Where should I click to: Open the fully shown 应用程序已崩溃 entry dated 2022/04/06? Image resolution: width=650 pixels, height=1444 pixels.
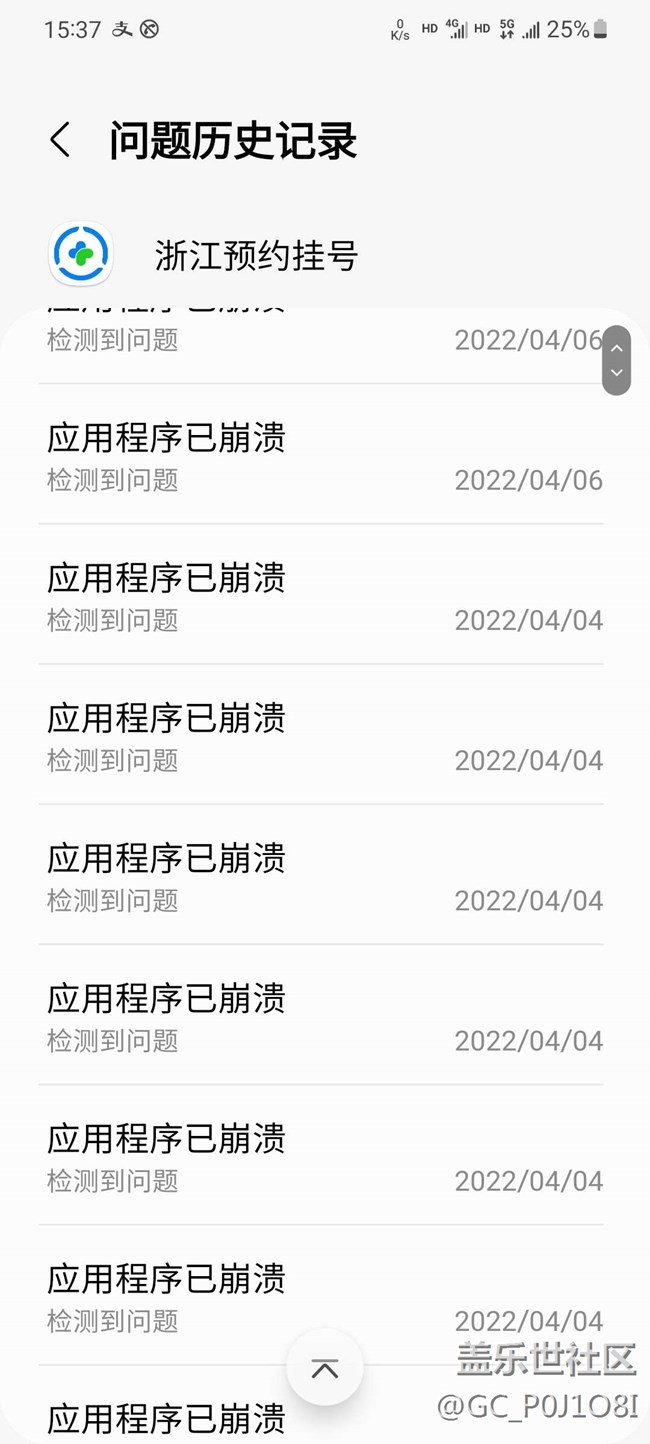[x=320, y=456]
